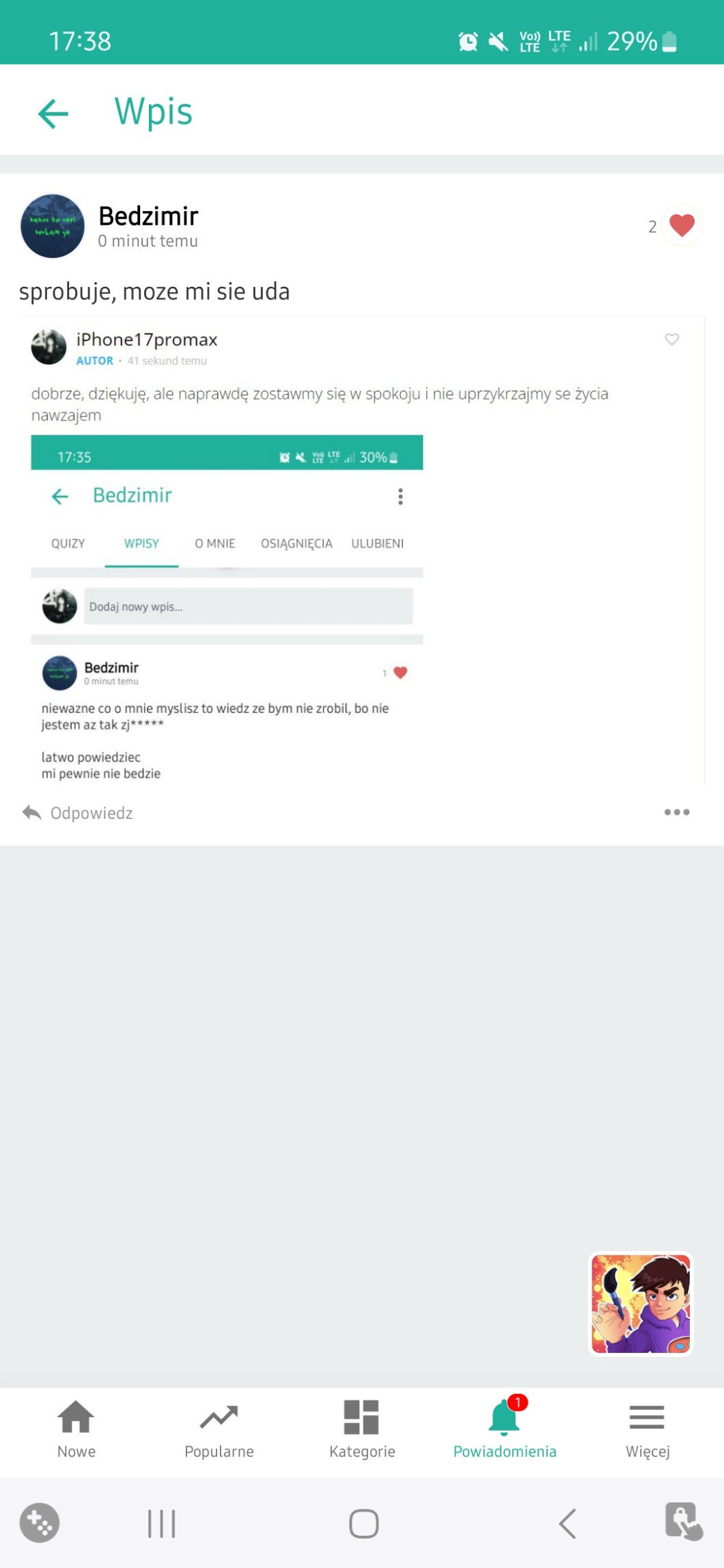The height and width of the screenshot is (1568, 724).
Task: Tap Odpowiedz to reply
Action: 78,813
